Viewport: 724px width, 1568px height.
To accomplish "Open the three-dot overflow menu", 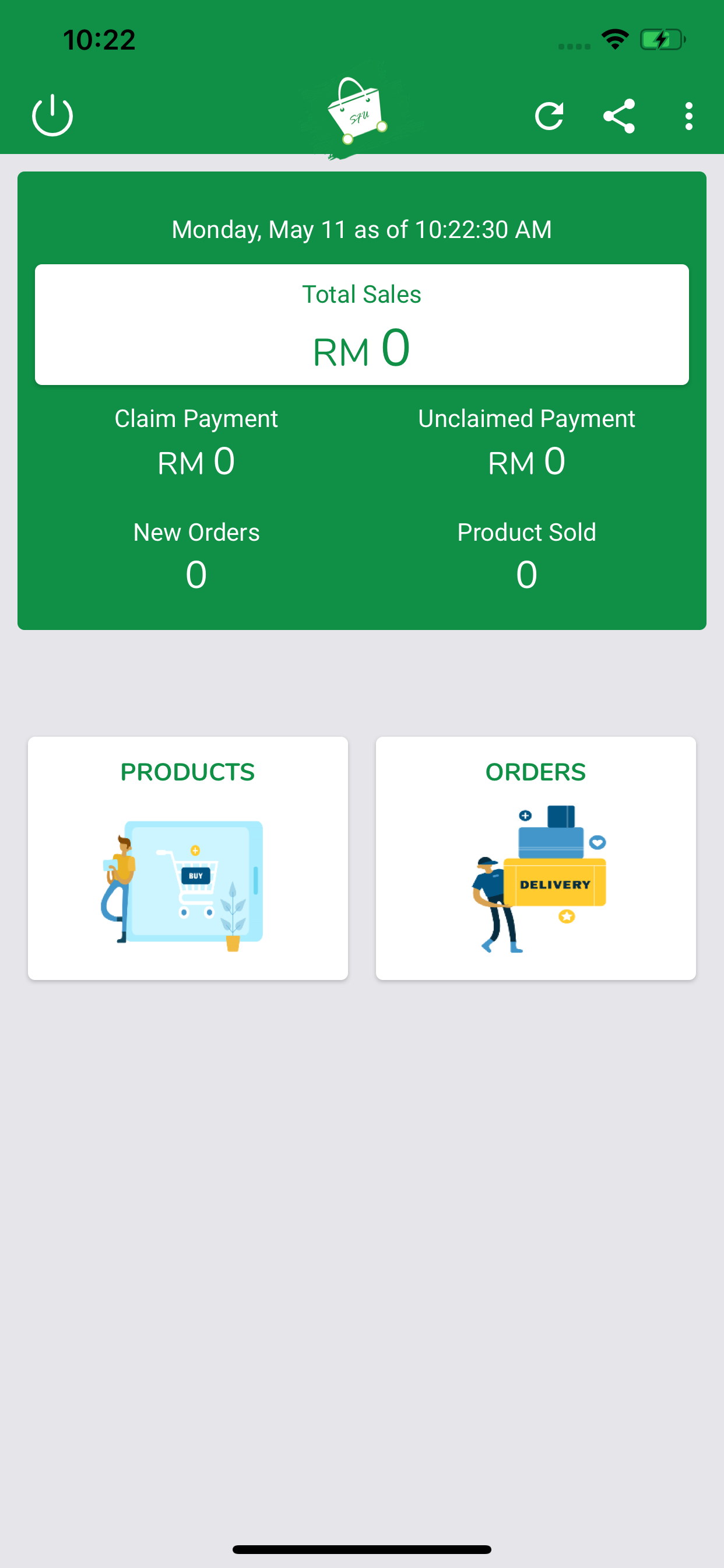I will [688, 116].
